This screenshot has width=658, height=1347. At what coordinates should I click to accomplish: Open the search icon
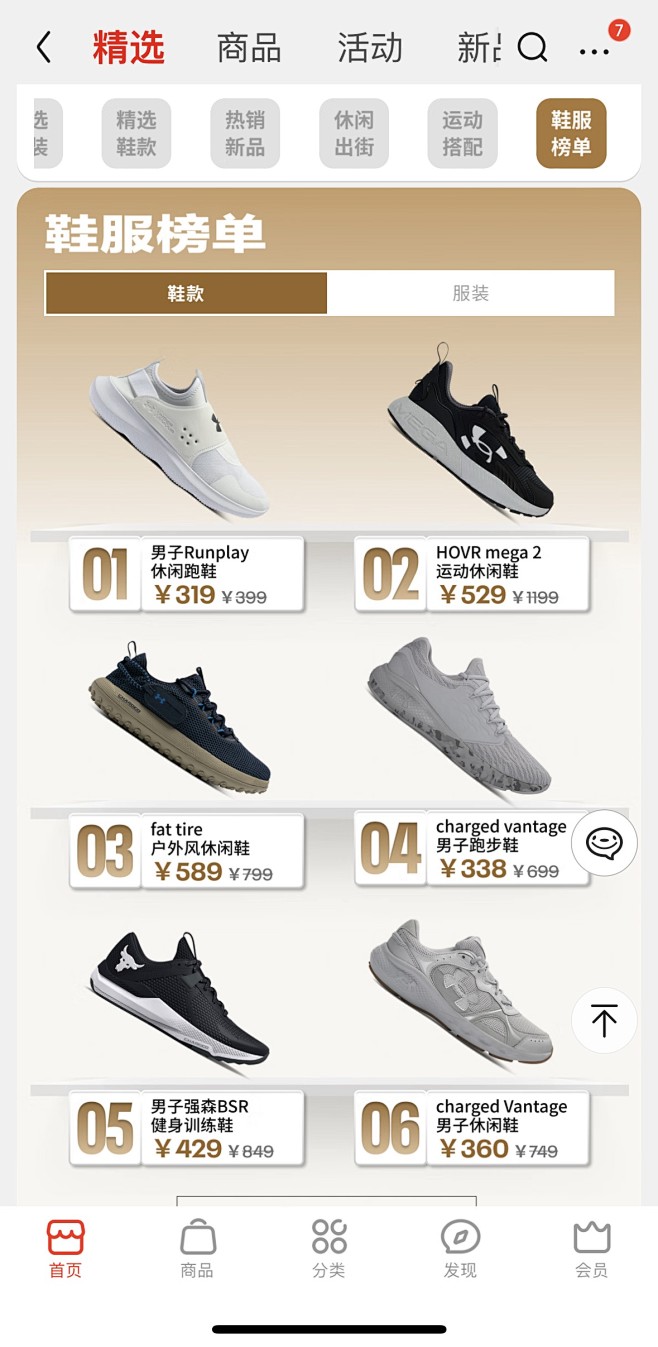[533, 47]
